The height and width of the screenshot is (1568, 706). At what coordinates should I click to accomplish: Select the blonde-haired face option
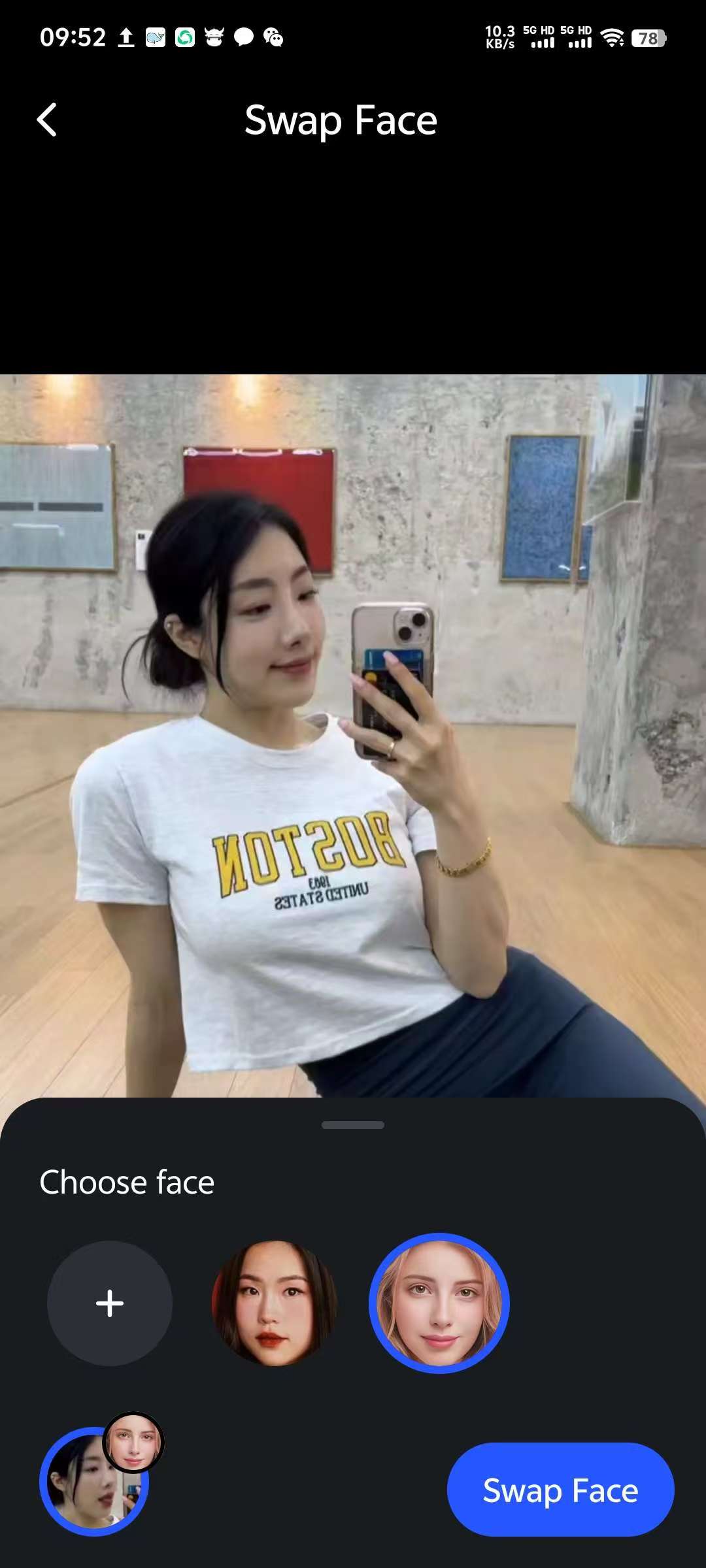click(439, 1303)
